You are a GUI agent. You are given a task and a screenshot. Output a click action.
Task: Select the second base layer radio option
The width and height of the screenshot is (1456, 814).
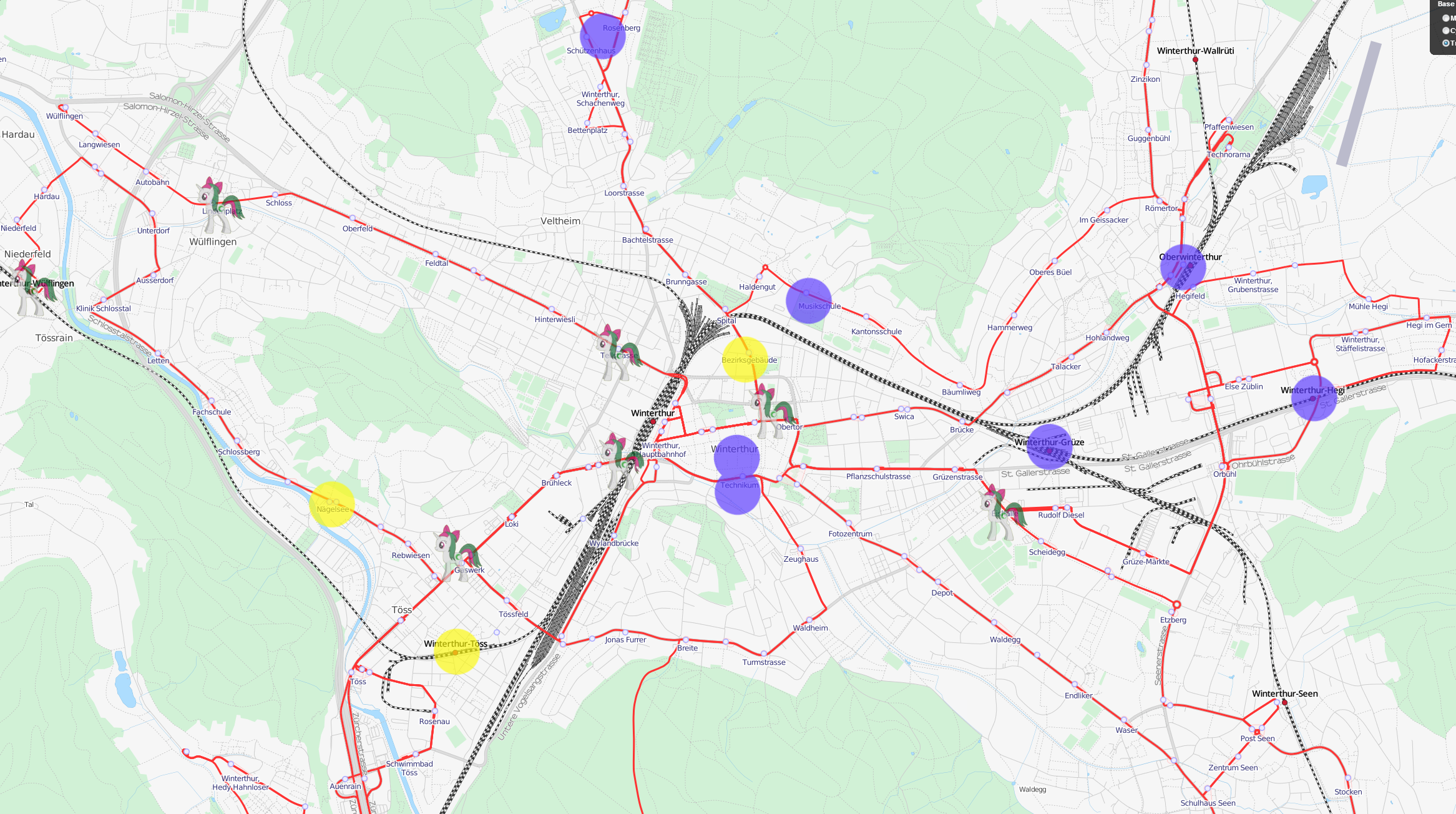pos(1445,31)
